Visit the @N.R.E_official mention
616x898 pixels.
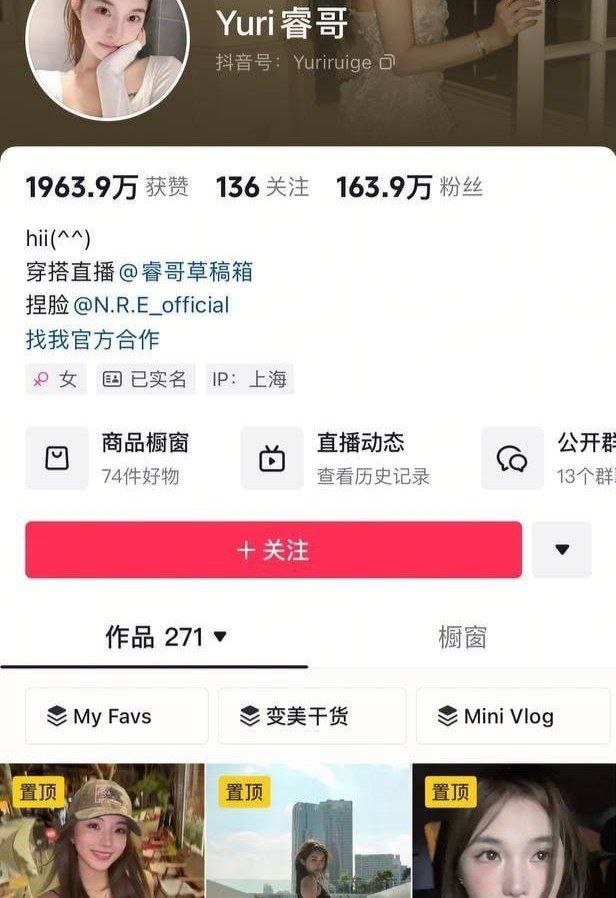coord(151,305)
